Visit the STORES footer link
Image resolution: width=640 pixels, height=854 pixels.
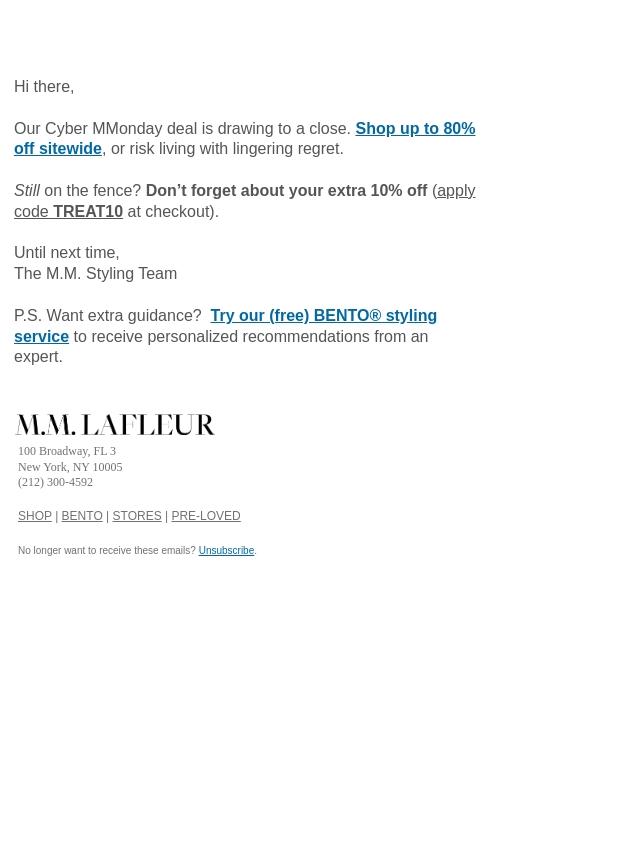pos(137,516)
